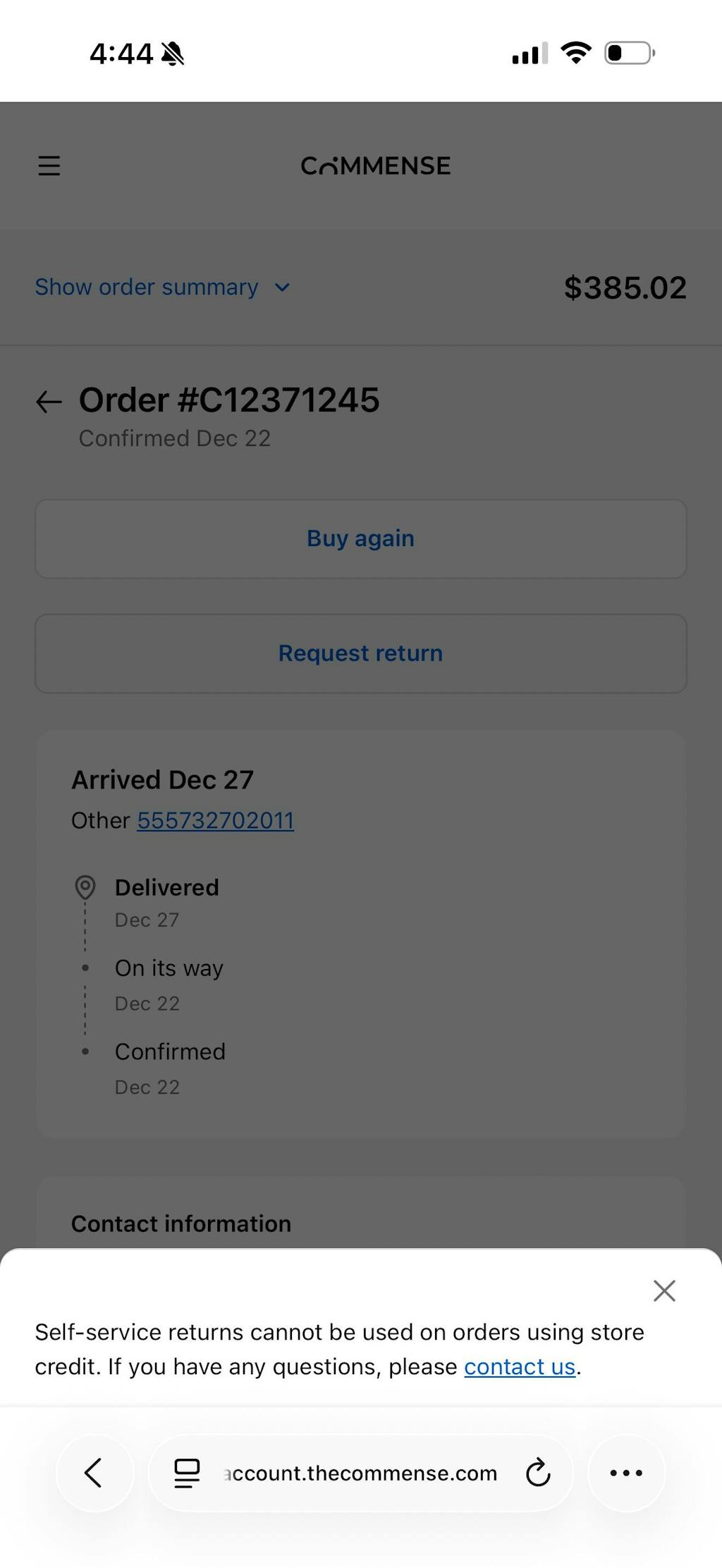The image size is (722, 1568).
Task: Tap Request return button
Action: 360,653
